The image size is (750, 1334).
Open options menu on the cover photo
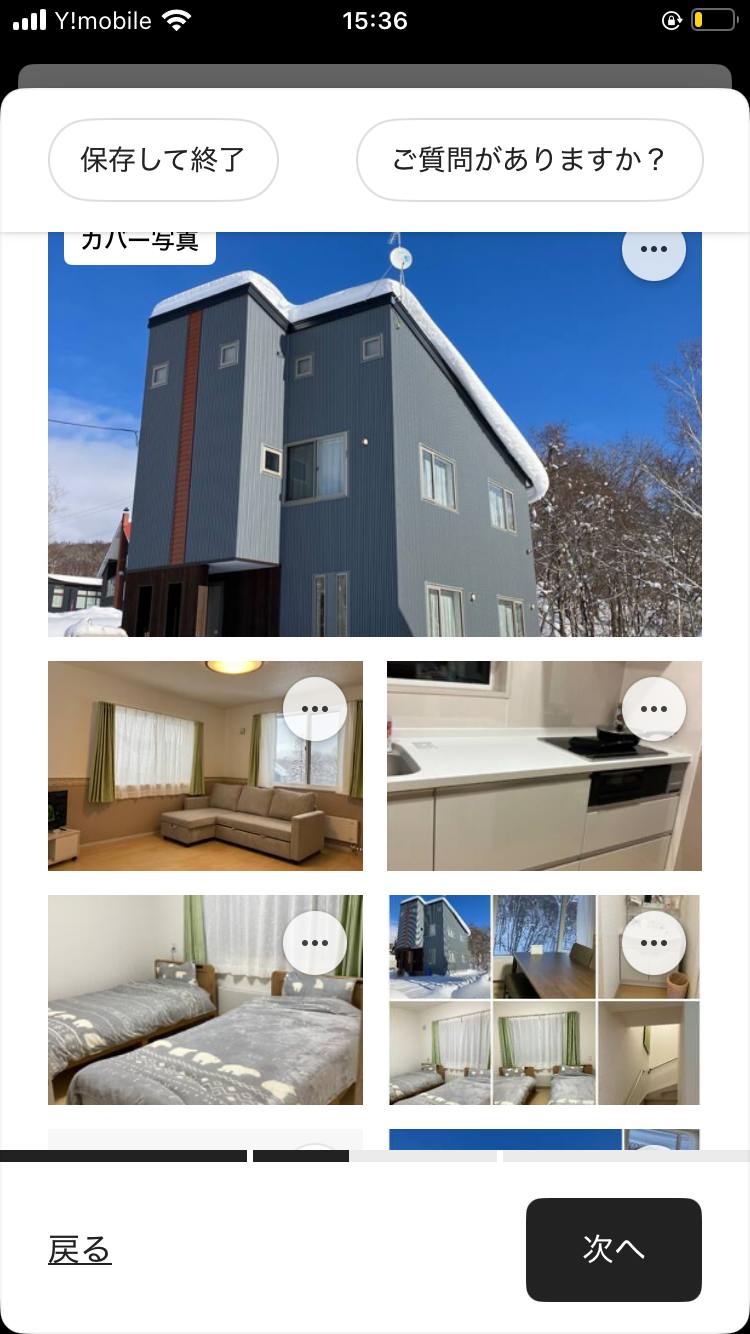[653, 251]
